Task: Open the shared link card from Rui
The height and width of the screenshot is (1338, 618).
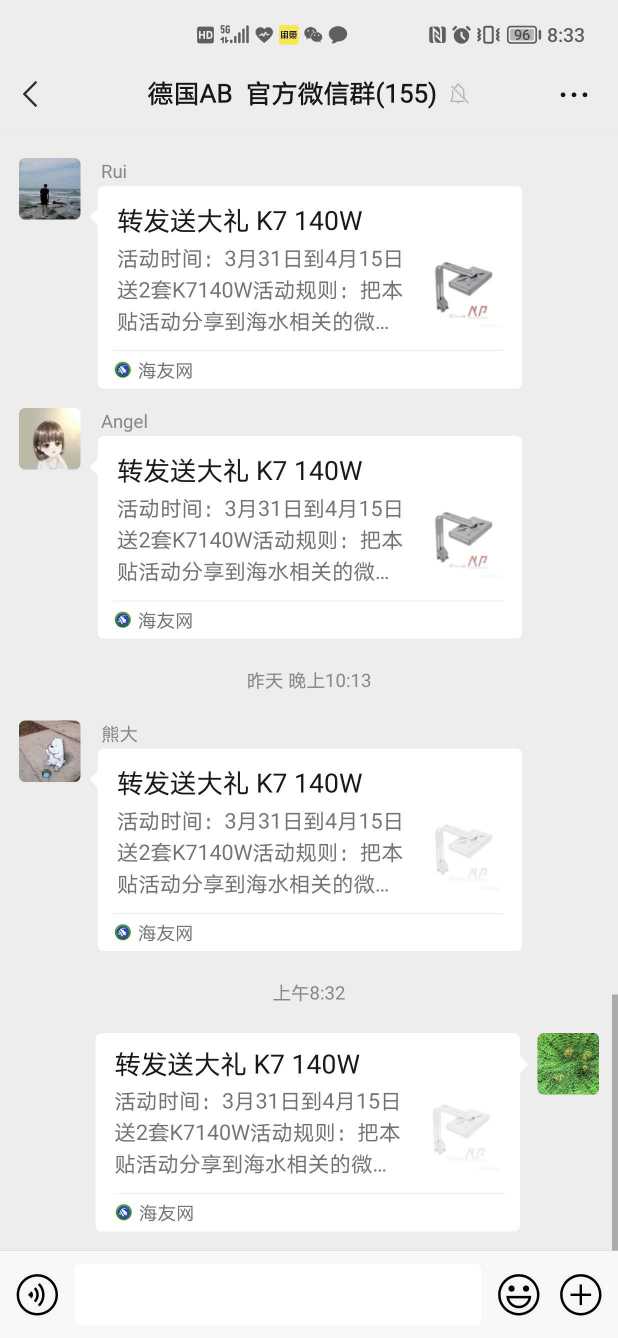Action: point(309,287)
